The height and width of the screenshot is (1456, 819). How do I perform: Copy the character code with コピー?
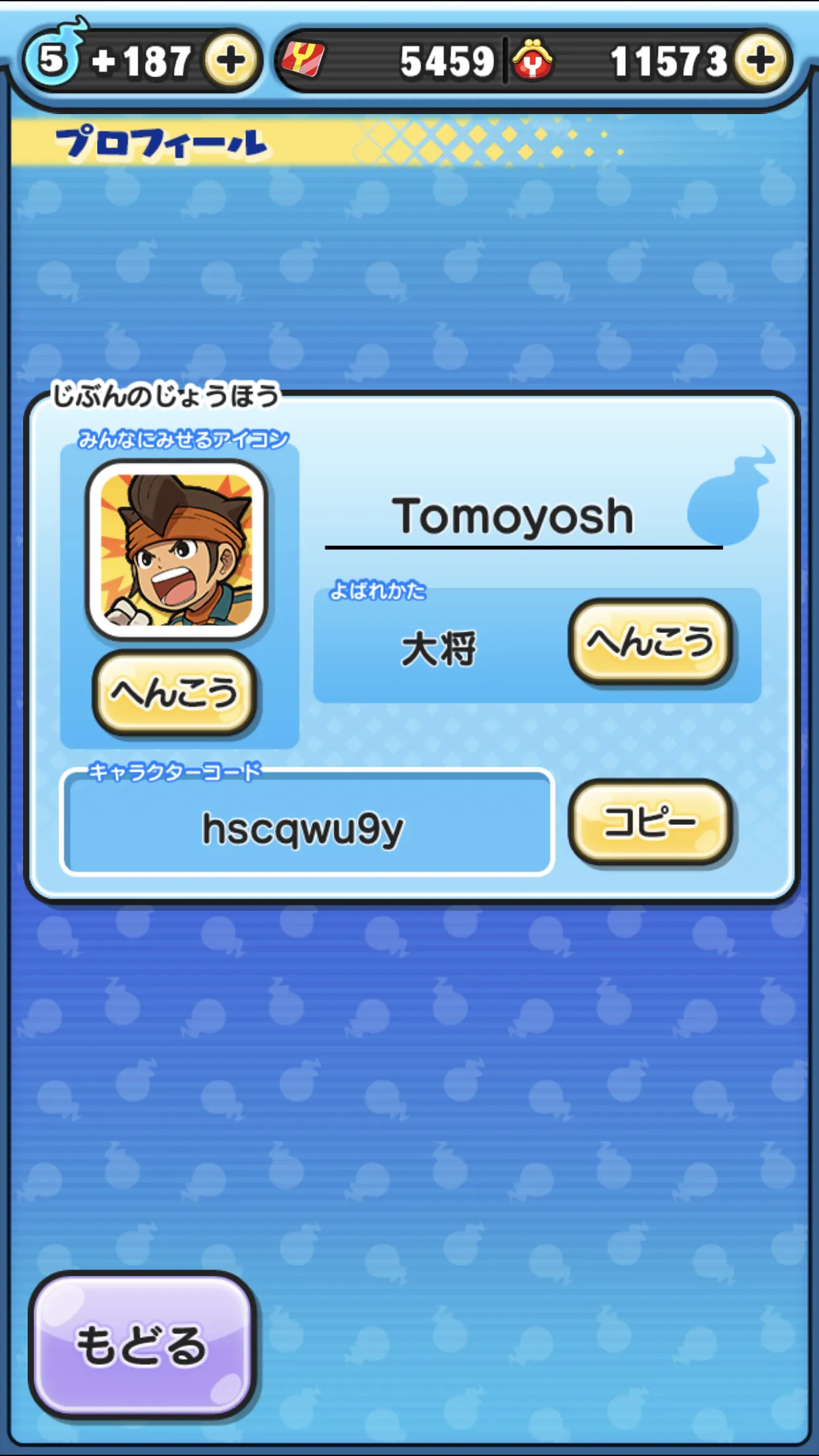tap(650, 822)
